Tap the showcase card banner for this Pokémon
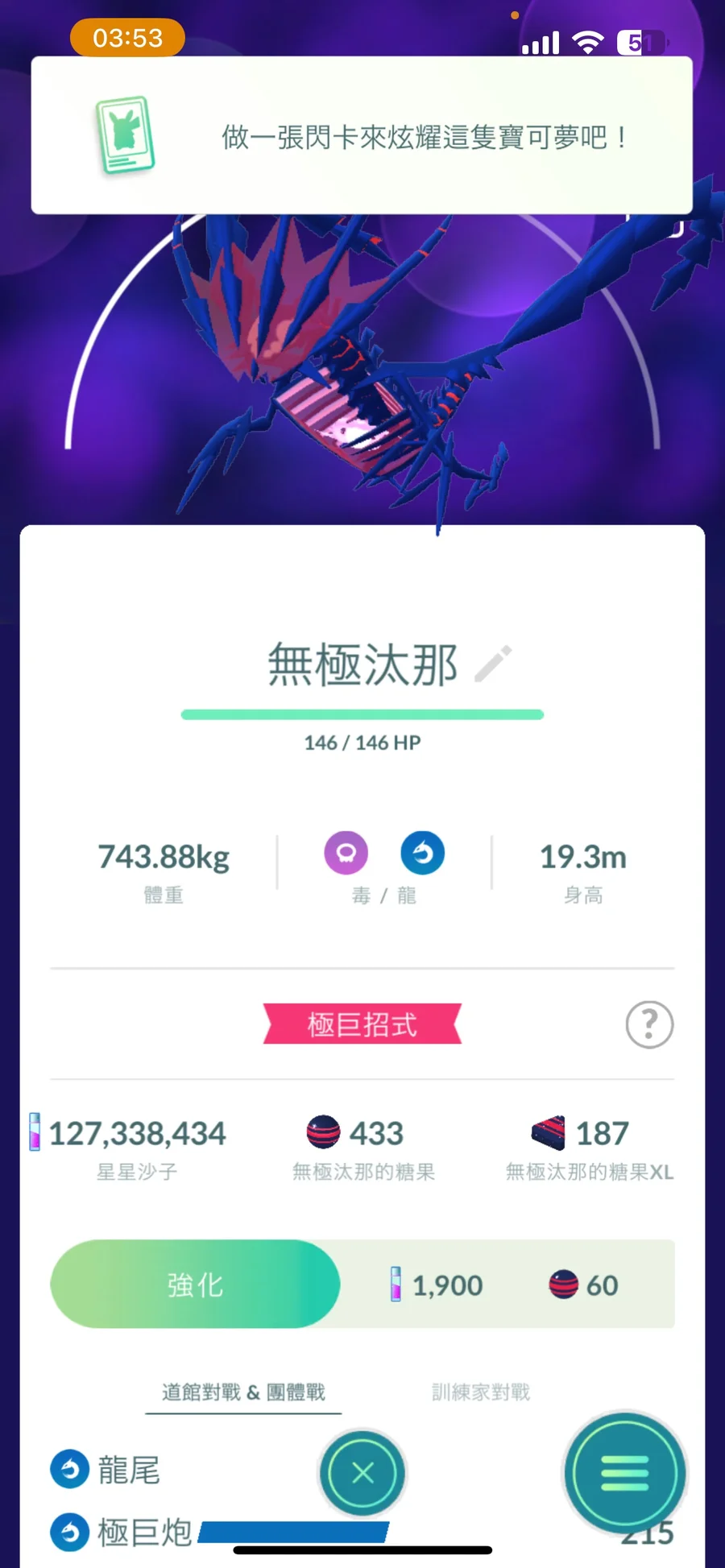Image resolution: width=725 pixels, height=1568 pixels. pos(361,135)
